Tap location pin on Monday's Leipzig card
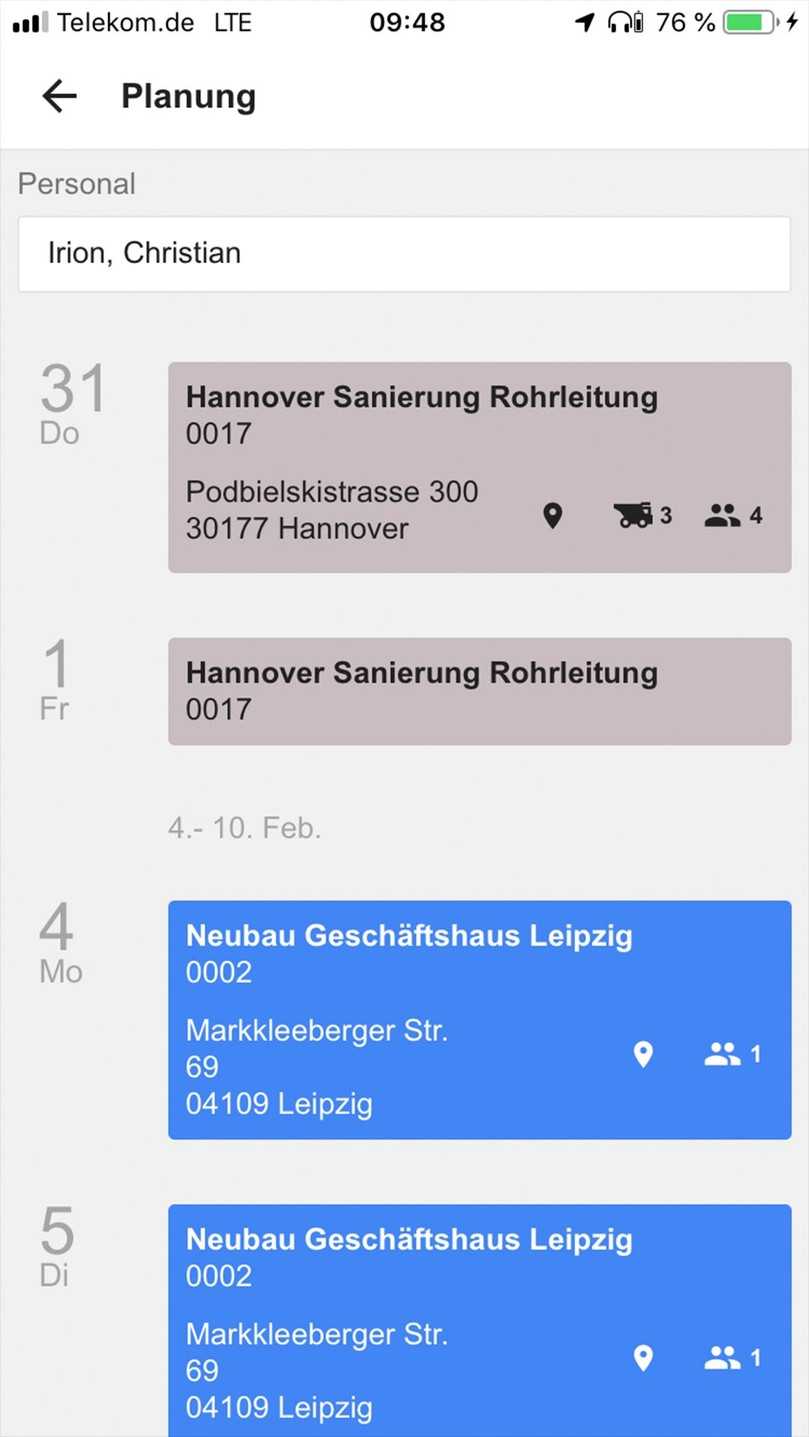Viewport: 809px width, 1437px height. 643,1054
